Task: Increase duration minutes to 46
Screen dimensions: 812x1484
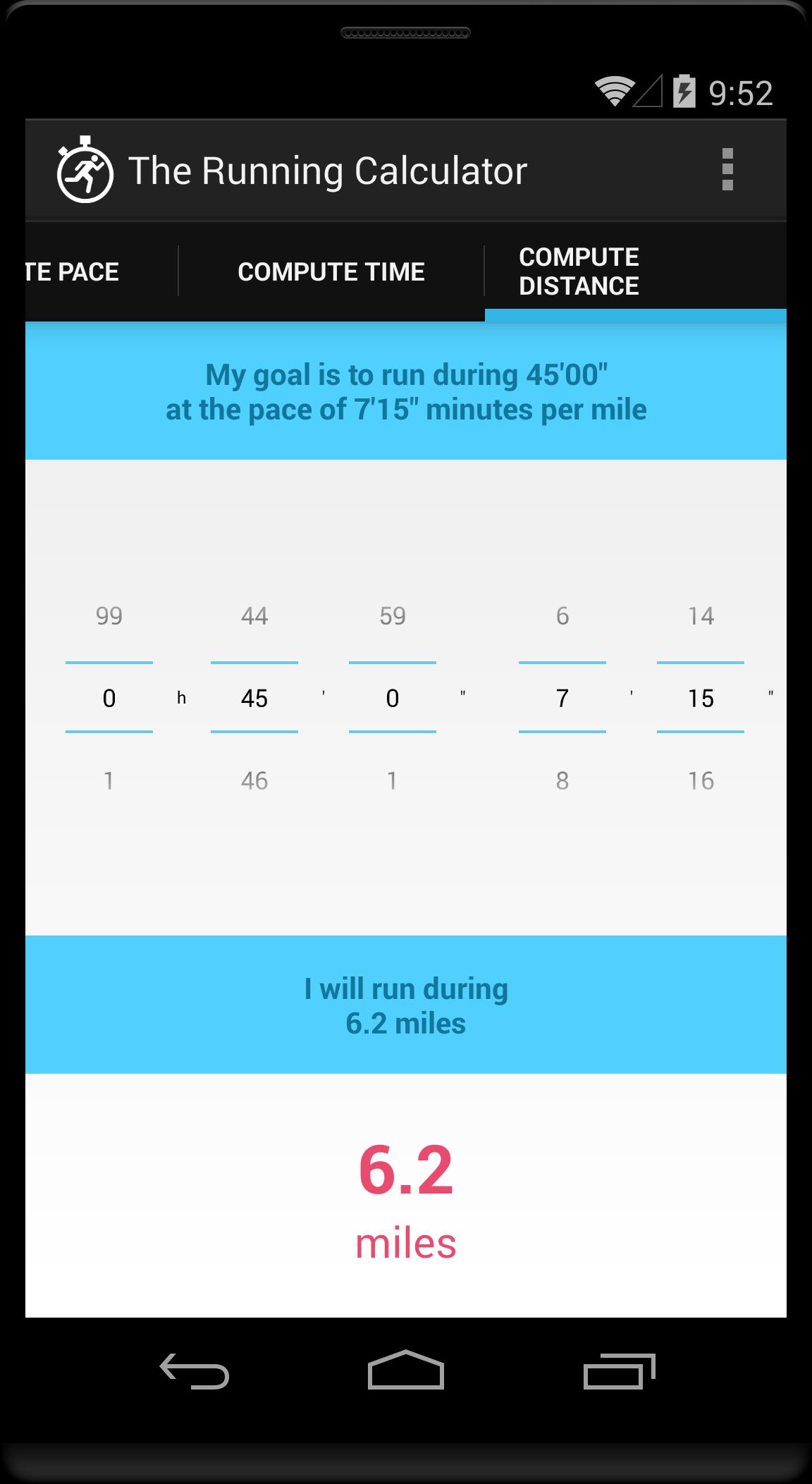Action: coord(254,780)
